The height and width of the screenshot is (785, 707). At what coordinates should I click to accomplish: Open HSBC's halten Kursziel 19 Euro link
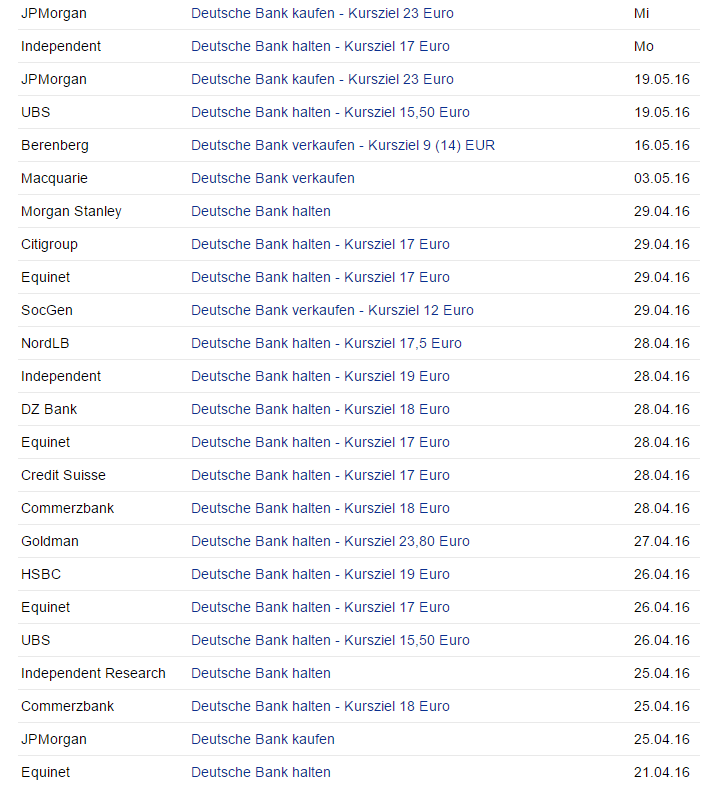pyautogui.click(x=320, y=574)
